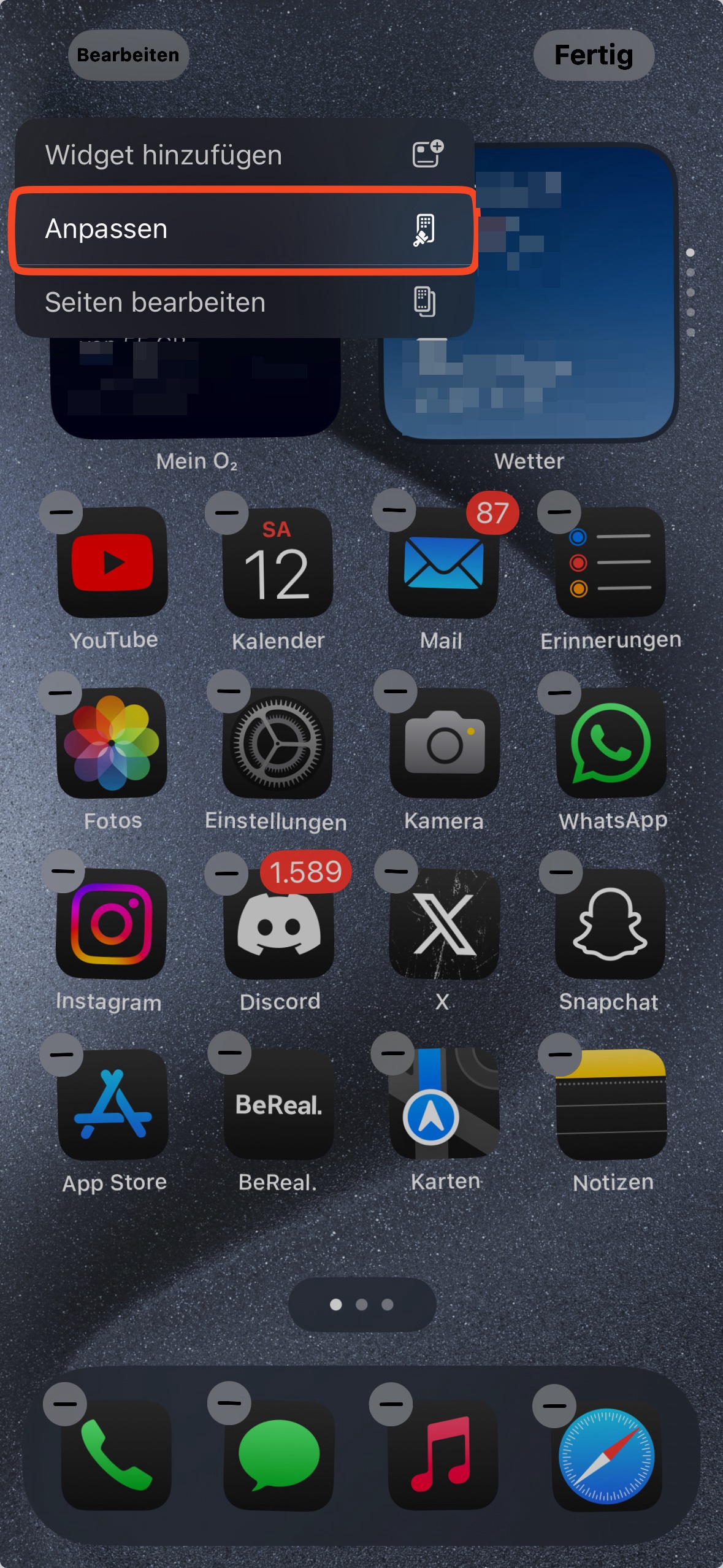Screen dimensions: 723x1568
Task: Choose the Anpassen menu option
Action: tap(243, 229)
